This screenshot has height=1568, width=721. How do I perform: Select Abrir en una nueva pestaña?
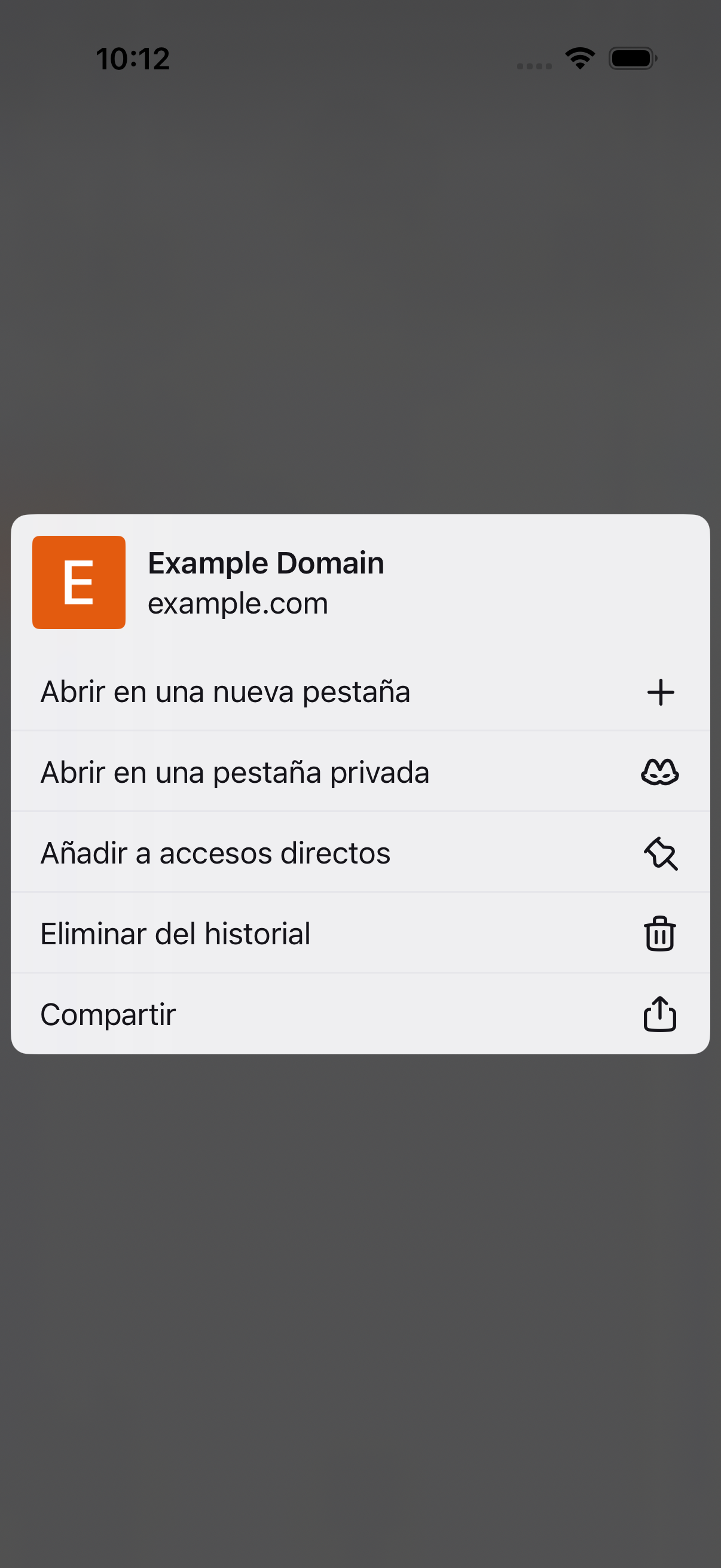click(360, 691)
